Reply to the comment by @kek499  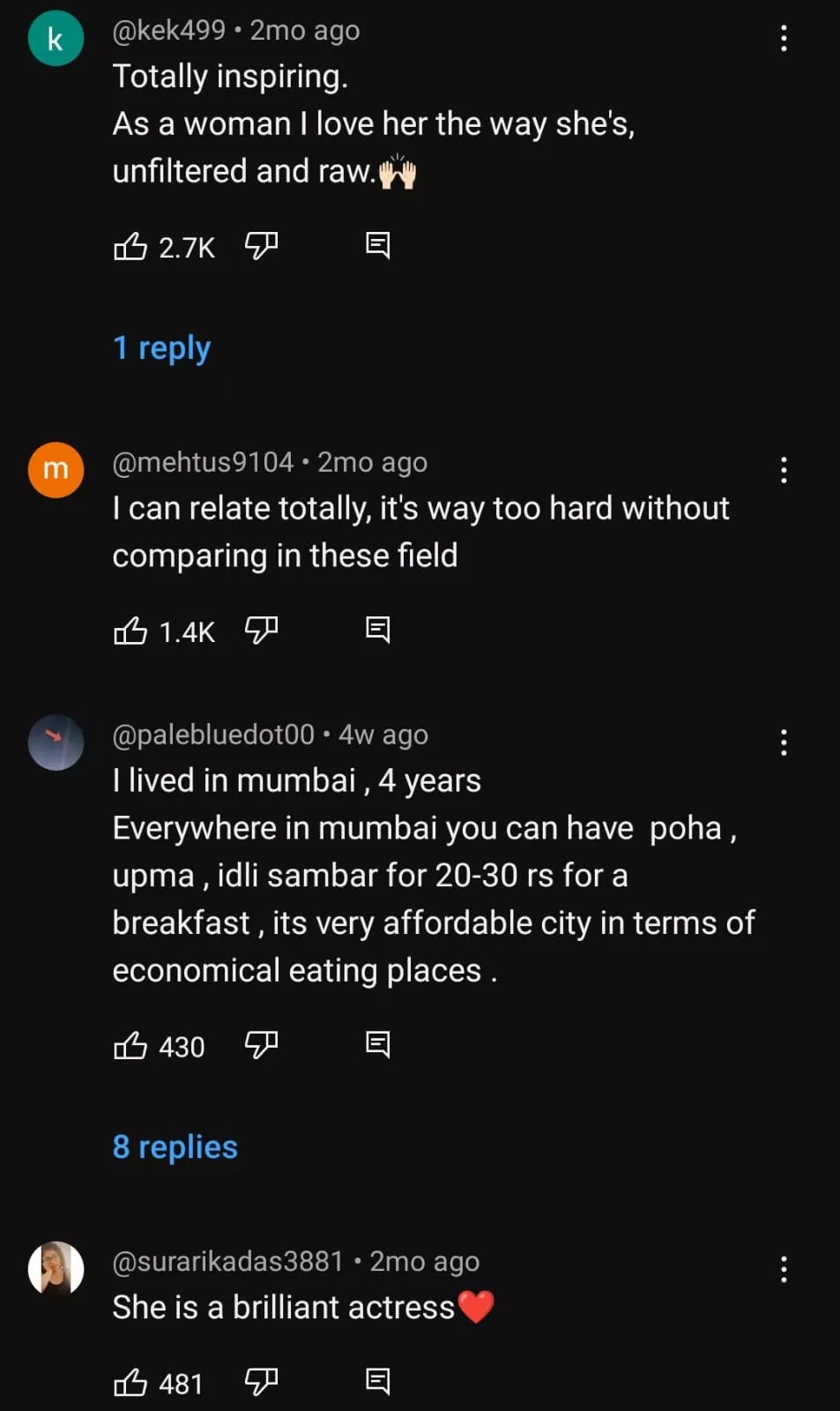[x=377, y=245]
